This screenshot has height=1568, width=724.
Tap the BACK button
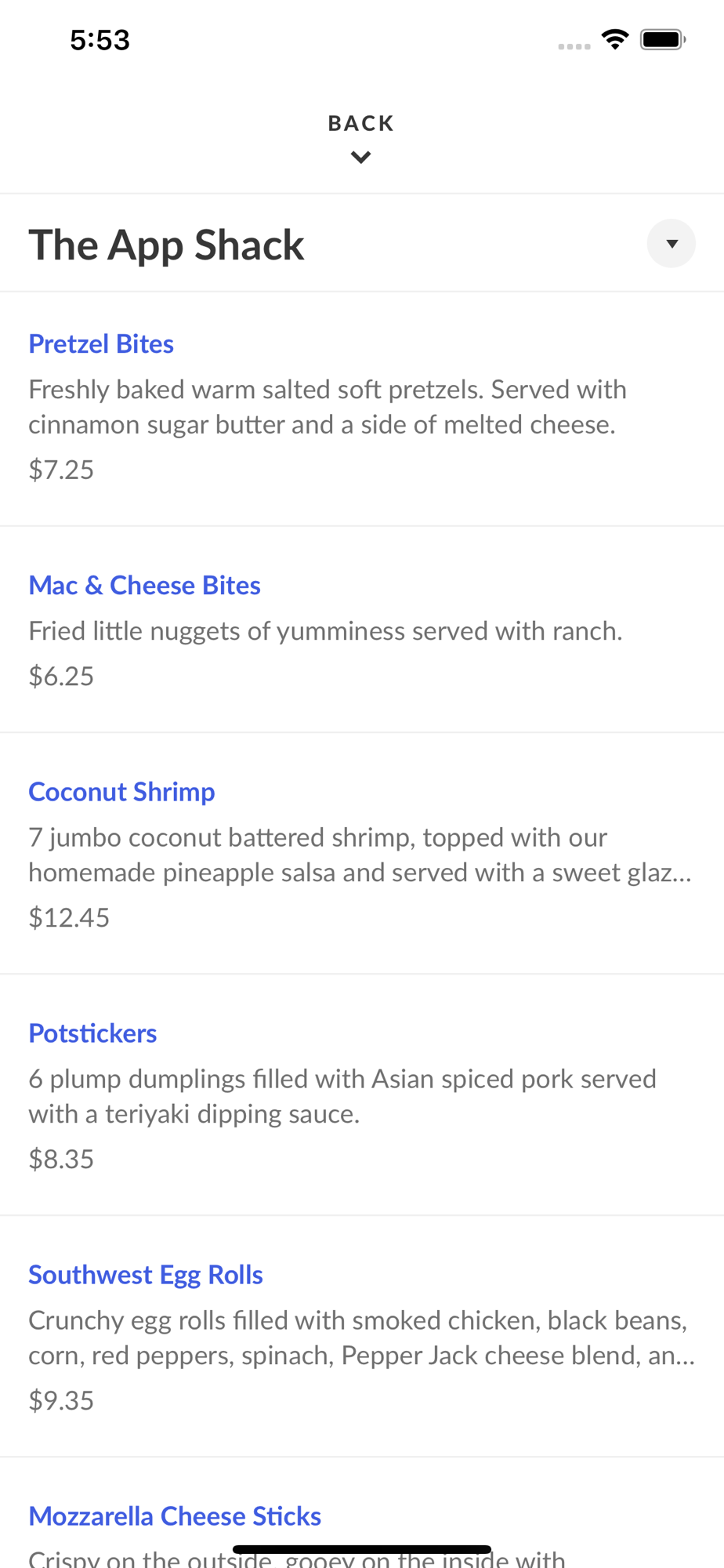point(361,136)
